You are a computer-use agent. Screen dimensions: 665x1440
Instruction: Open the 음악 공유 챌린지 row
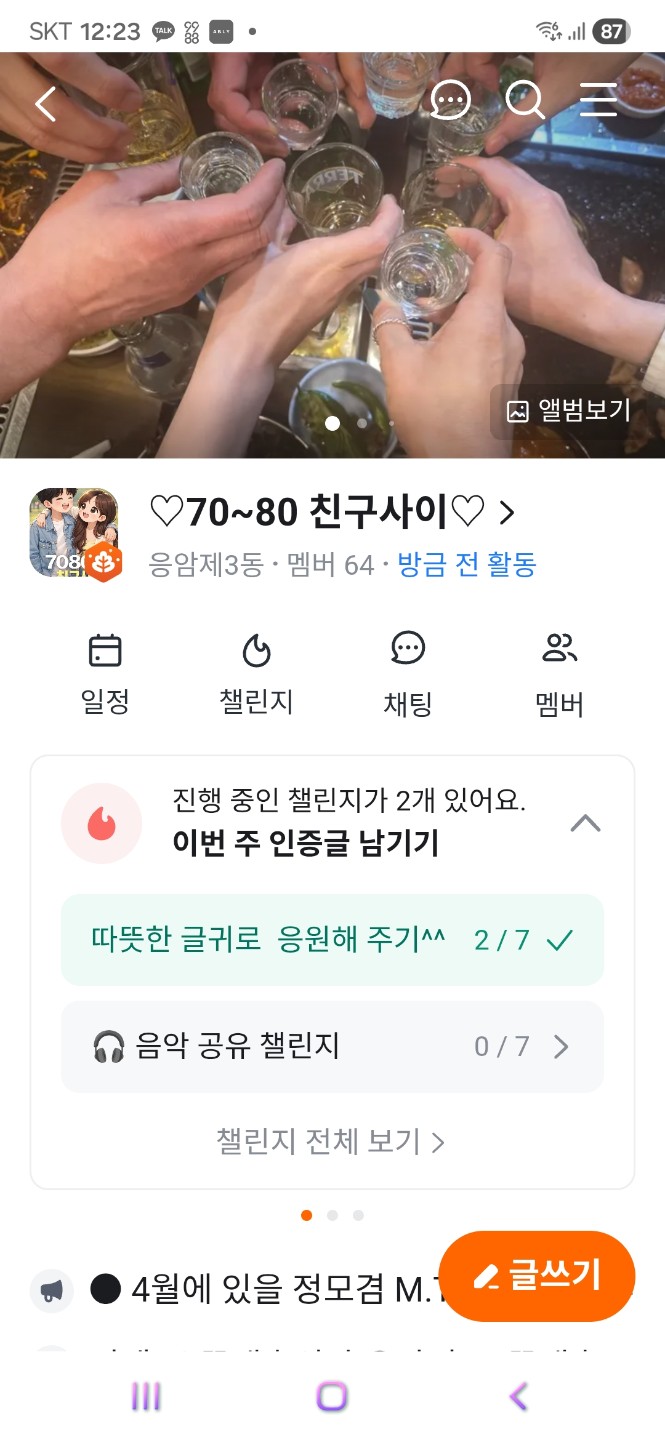(332, 1047)
